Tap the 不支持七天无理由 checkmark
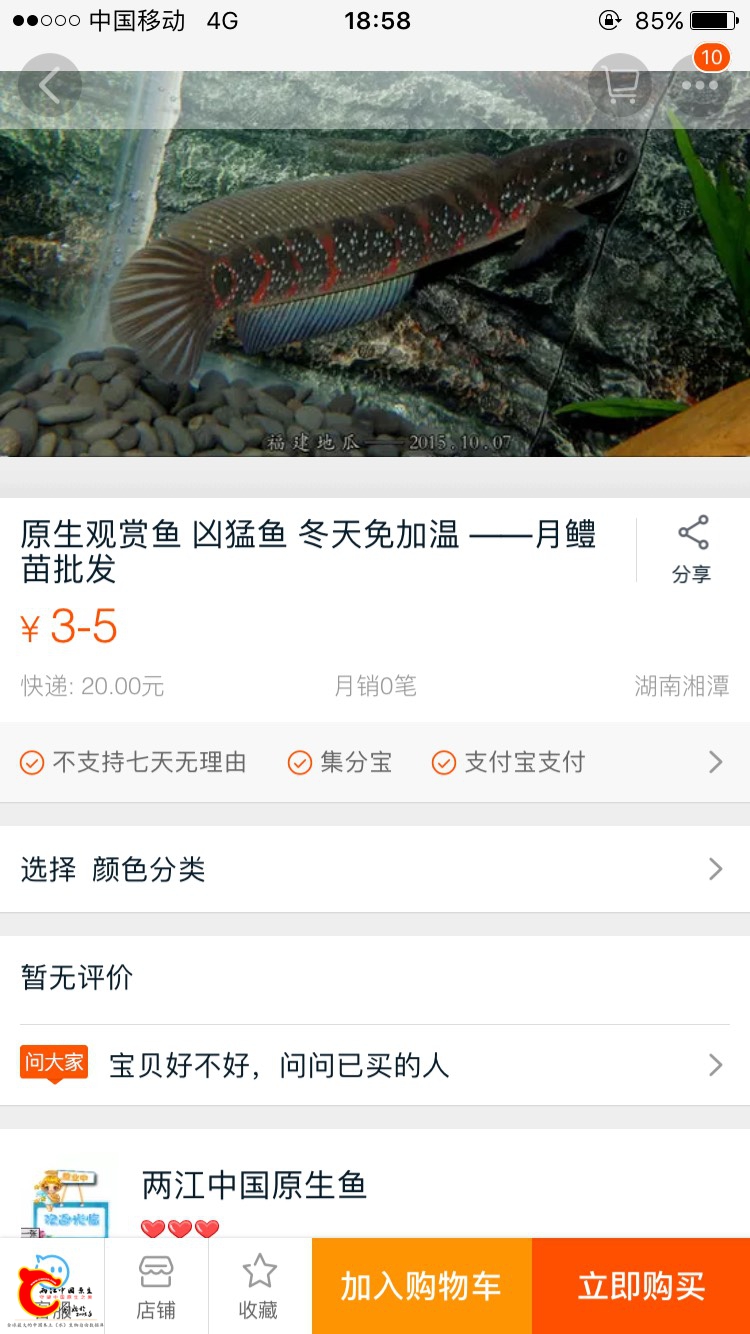The width and height of the screenshot is (750, 1334). 31,762
